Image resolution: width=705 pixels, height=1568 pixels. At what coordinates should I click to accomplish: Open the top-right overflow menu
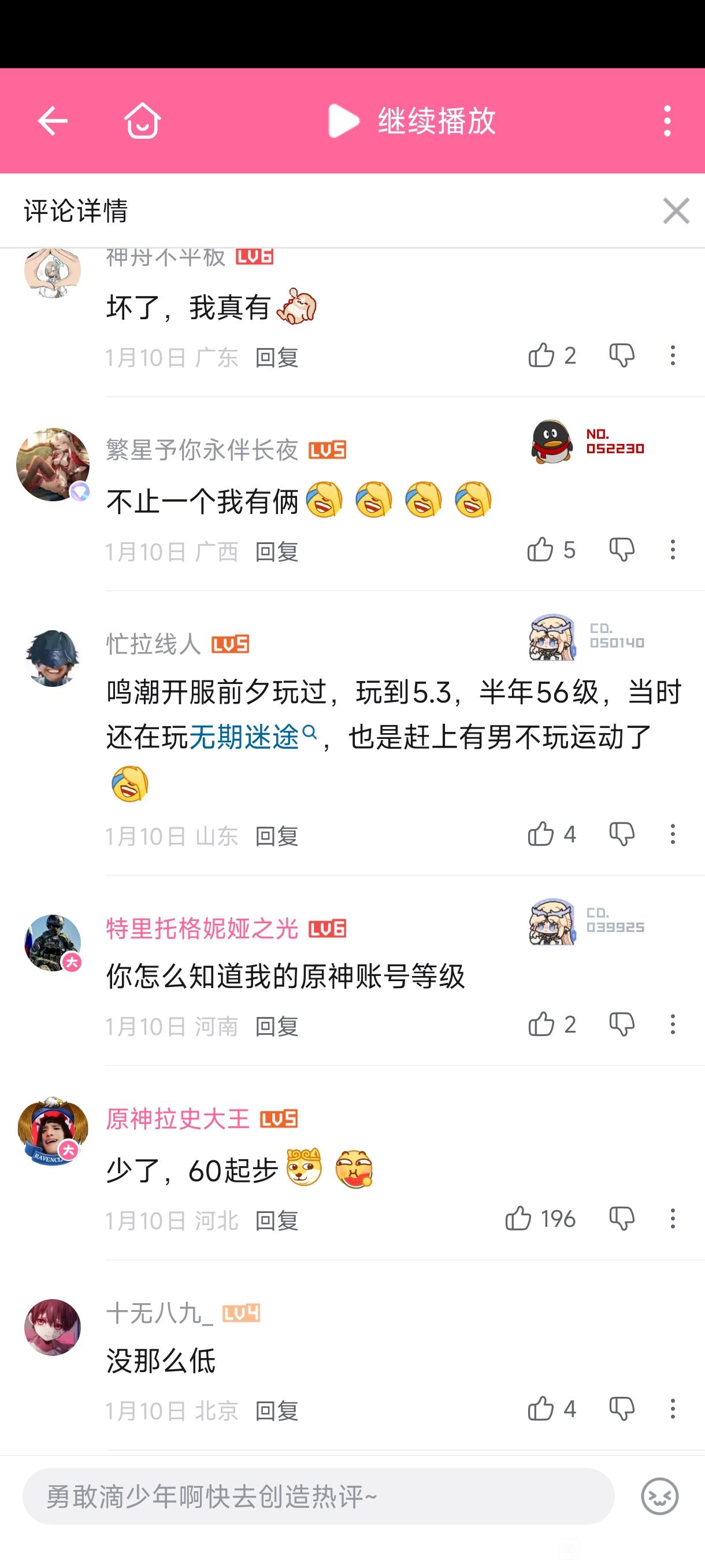[x=667, y=120]
